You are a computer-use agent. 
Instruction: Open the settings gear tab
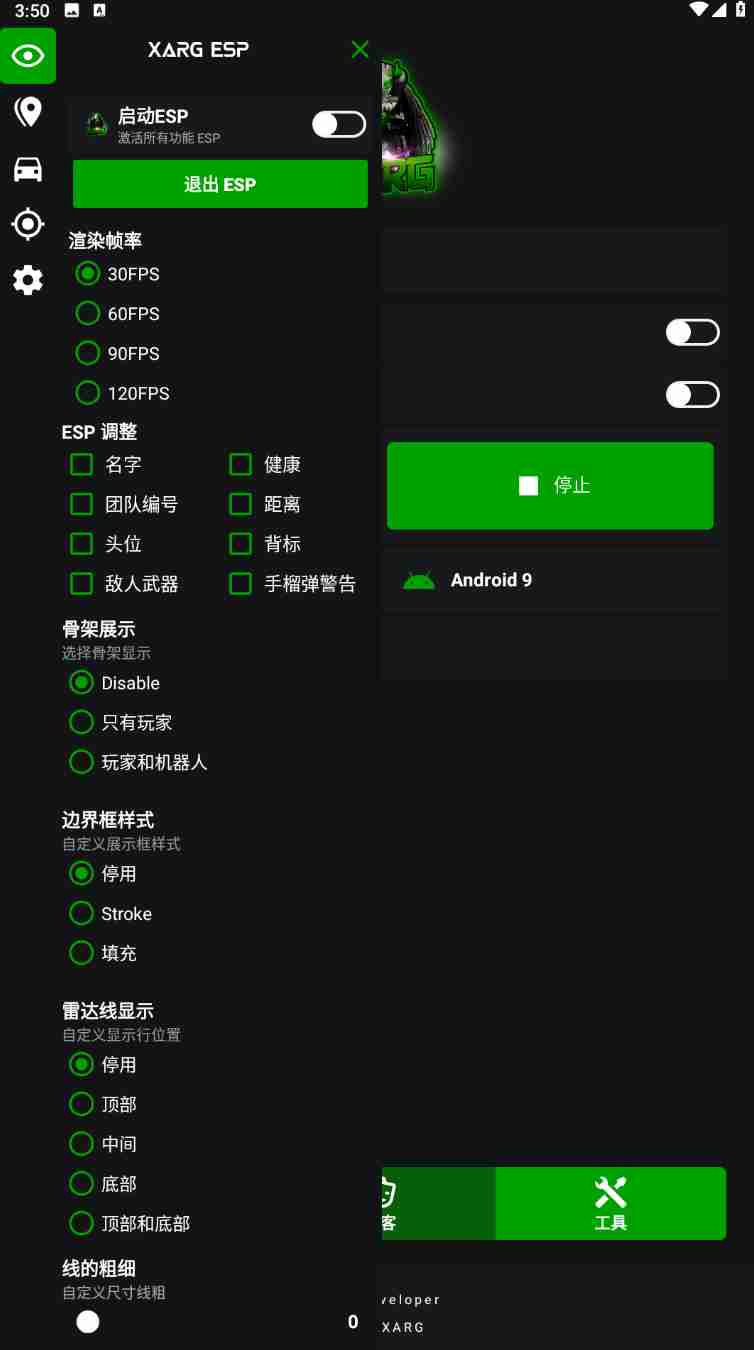[x=28, y=280]
